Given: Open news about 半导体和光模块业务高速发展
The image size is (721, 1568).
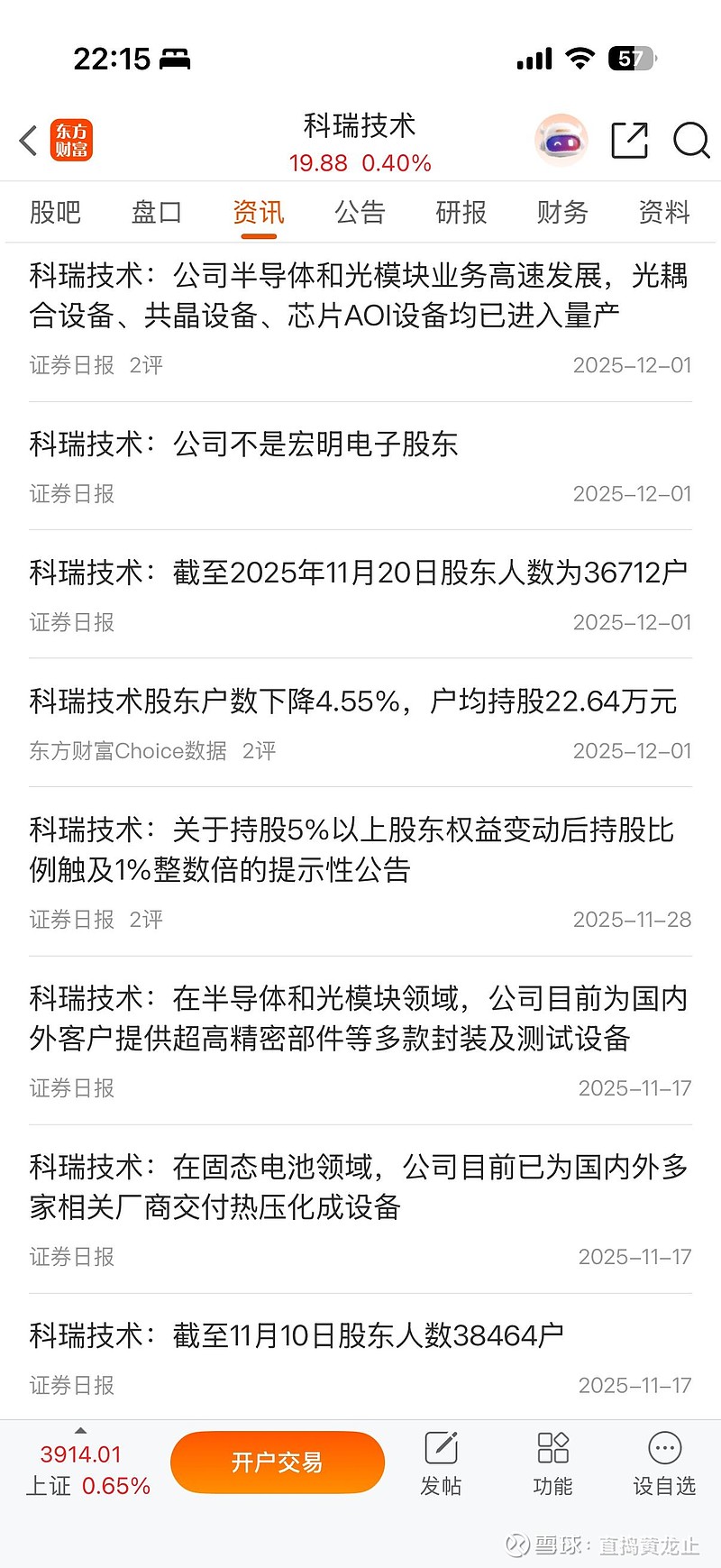Looking at the screenshot, I should pos(359,296).
